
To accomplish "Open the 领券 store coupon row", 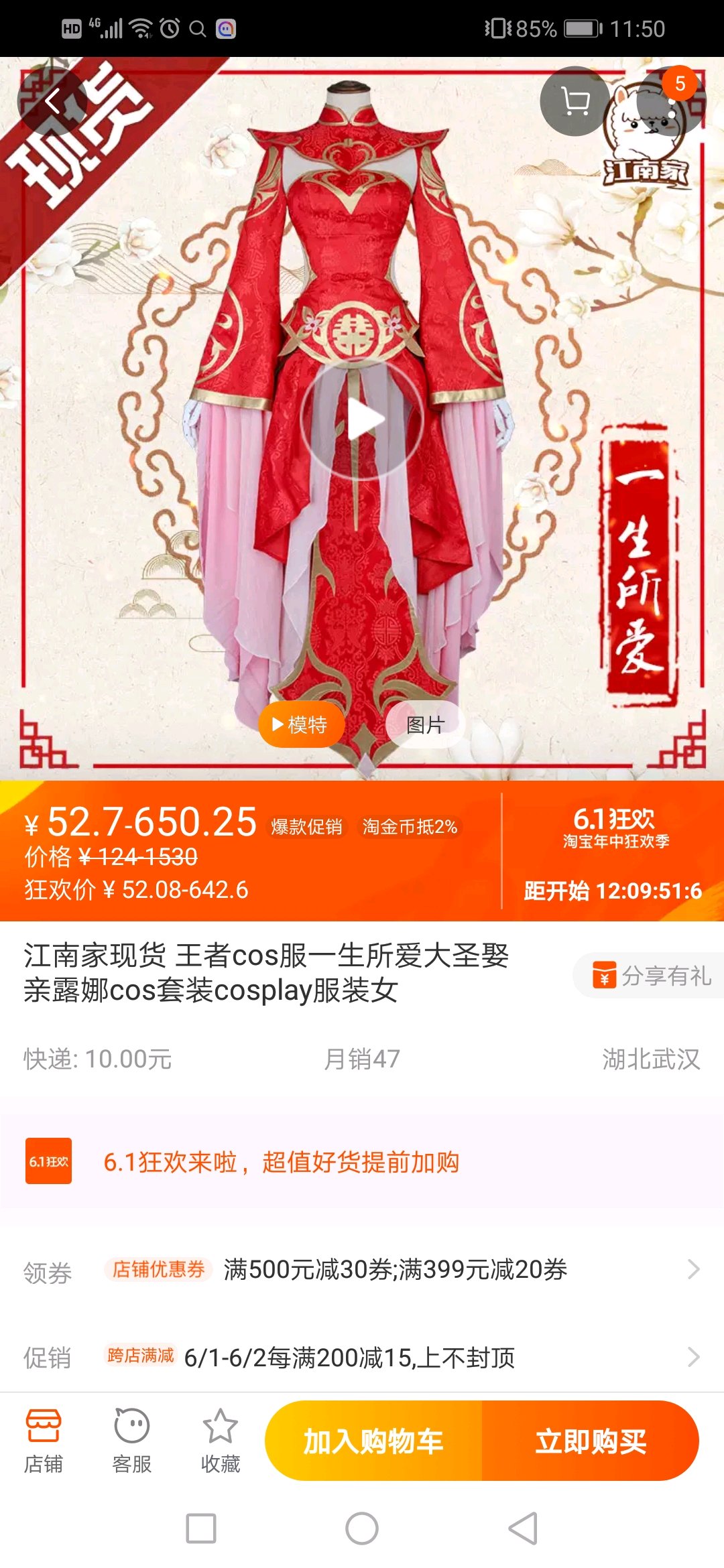I will [362, 1270].
